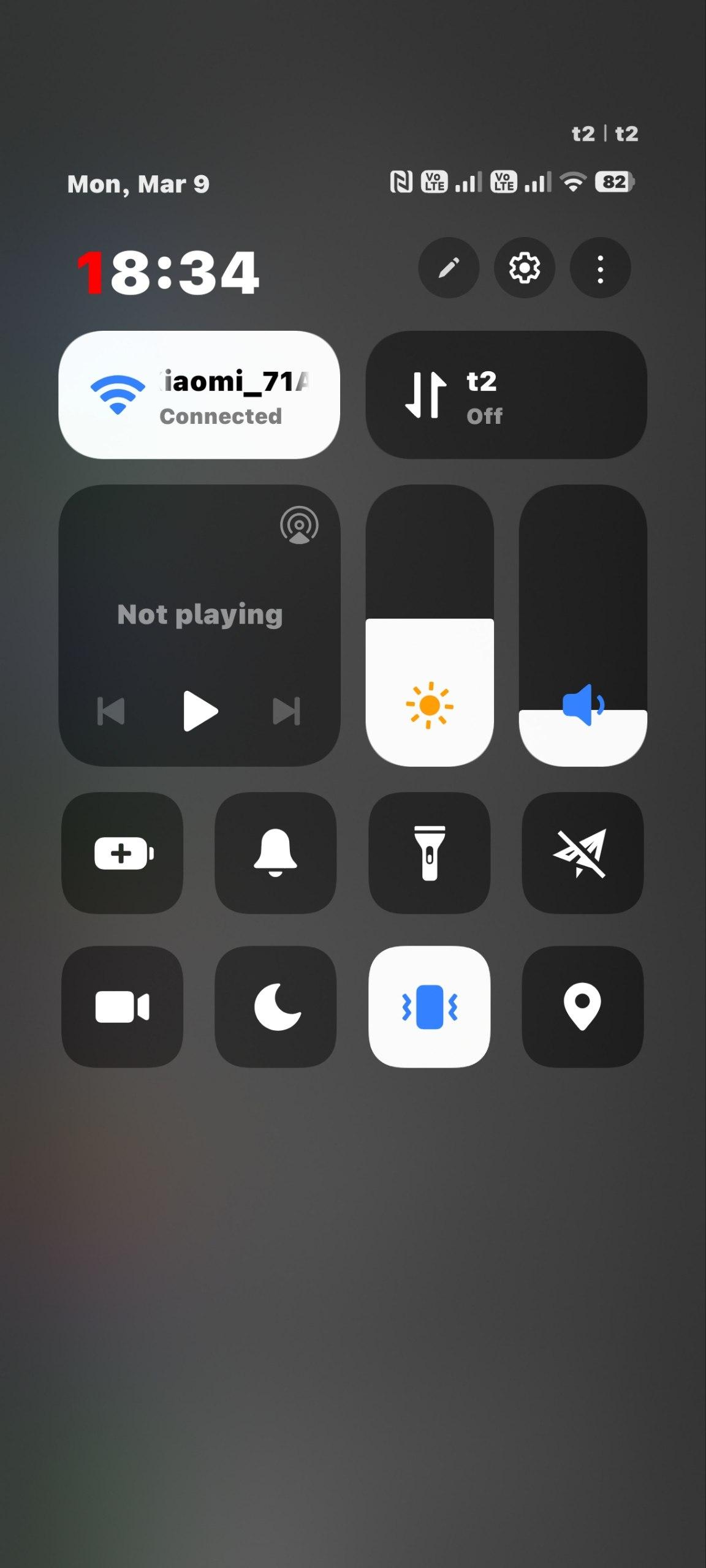Image resolution: width=706 pixels, height=1568 pixels.
Task: Open the three-dot overflow menu
Action: 600,269
